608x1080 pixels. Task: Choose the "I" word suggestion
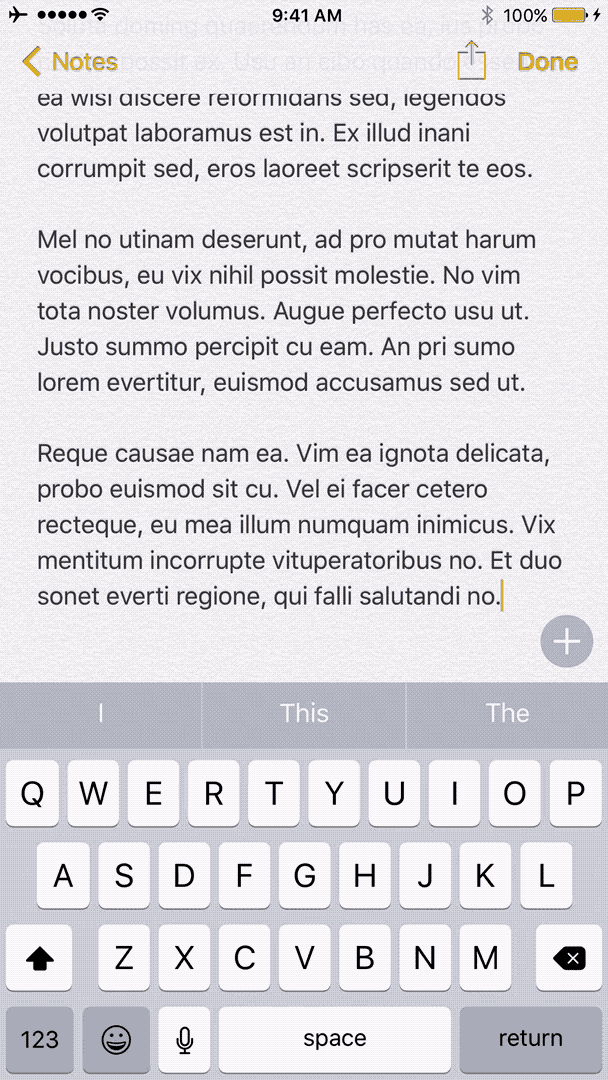coord(101,713)
